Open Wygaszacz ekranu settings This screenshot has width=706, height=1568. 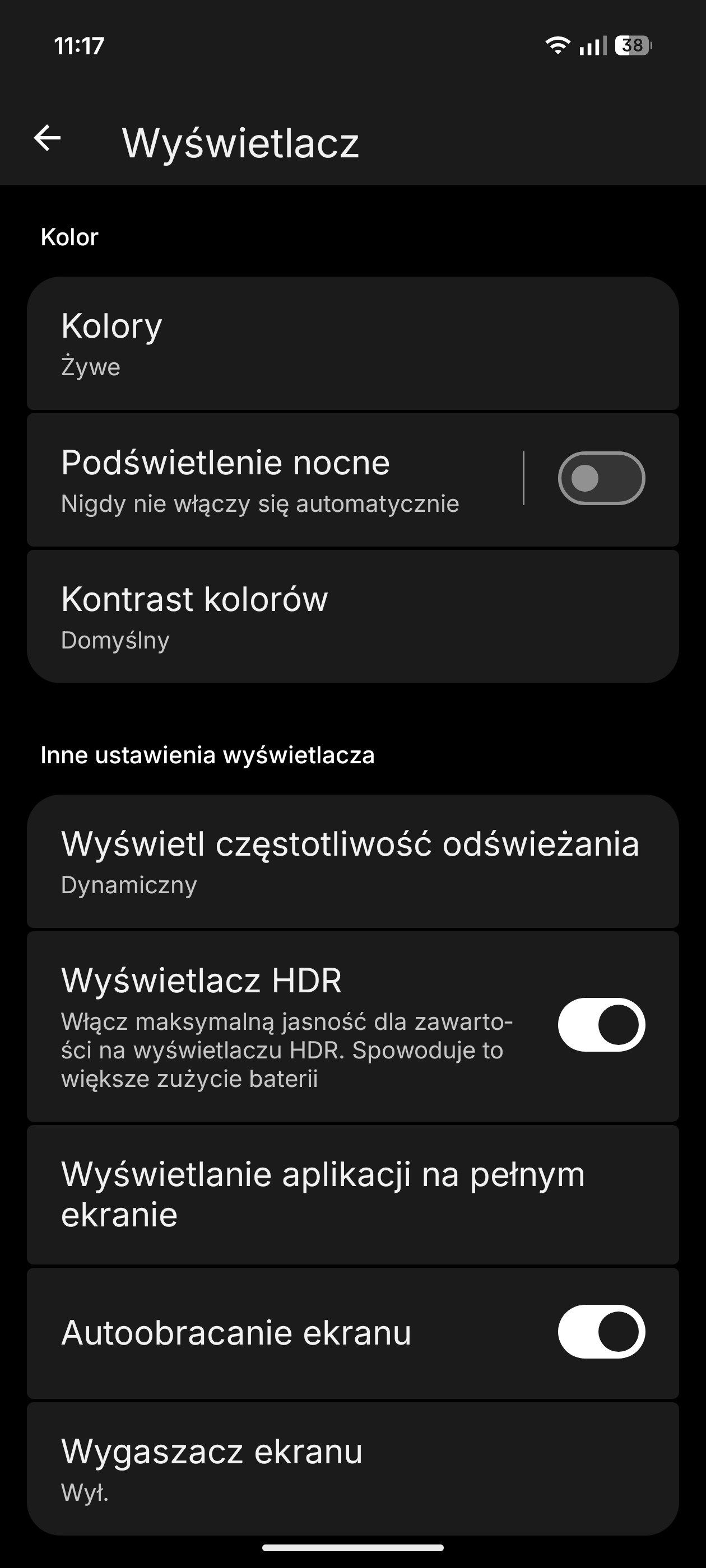pos(352,1469)
